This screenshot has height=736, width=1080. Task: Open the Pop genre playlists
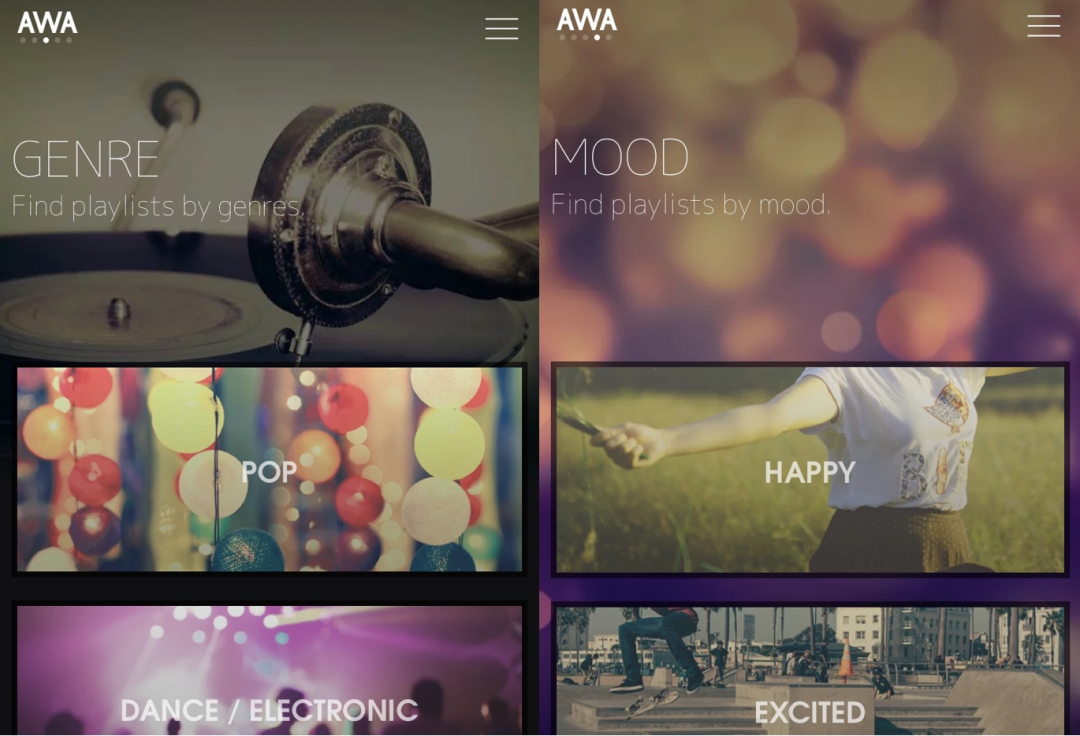point(269,470)
